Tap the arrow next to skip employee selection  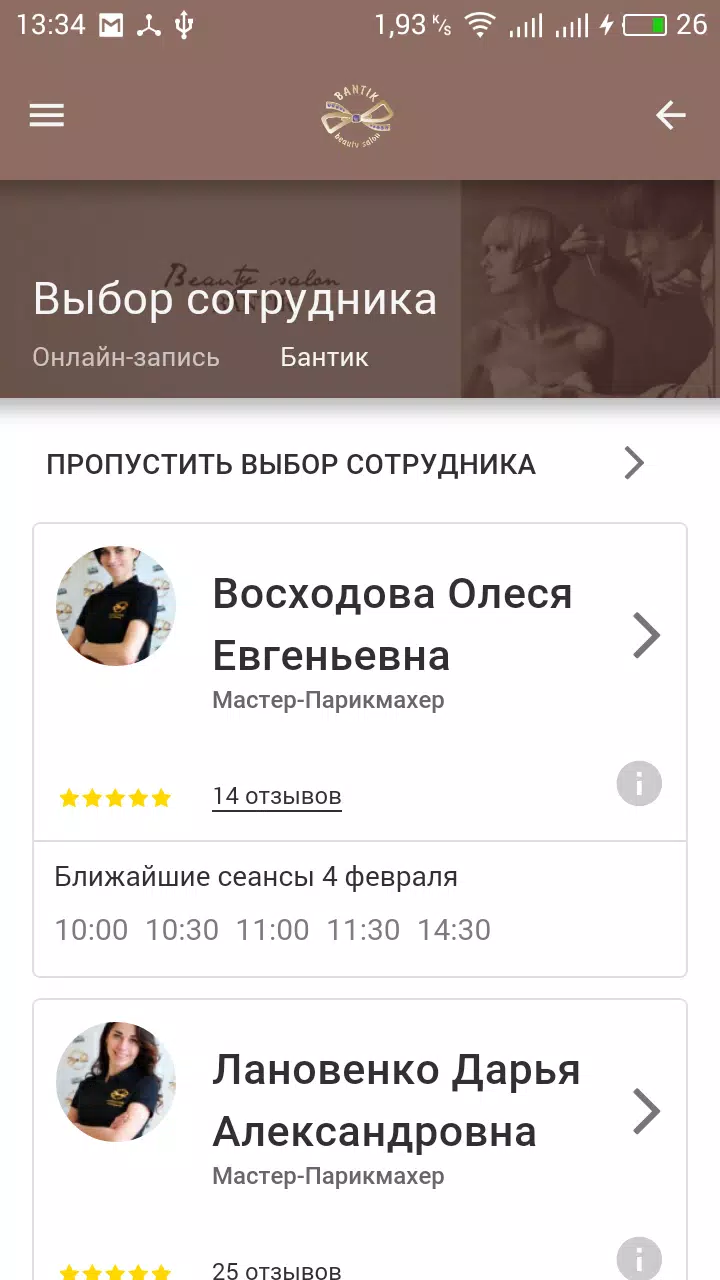click(x=633, y=463)
